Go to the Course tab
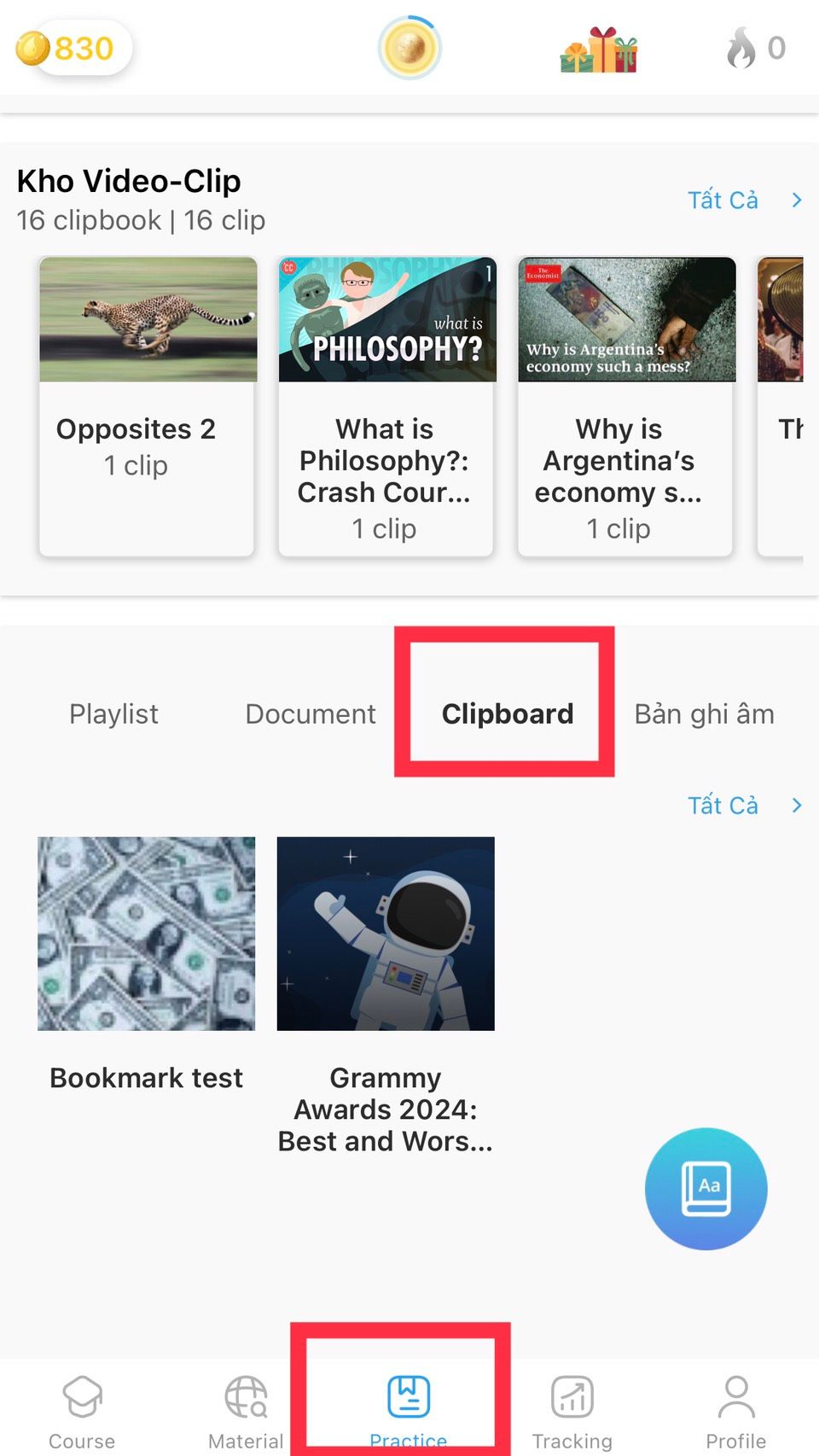The width and height of the screenshot is (819, 1456). click(82, 1412)
